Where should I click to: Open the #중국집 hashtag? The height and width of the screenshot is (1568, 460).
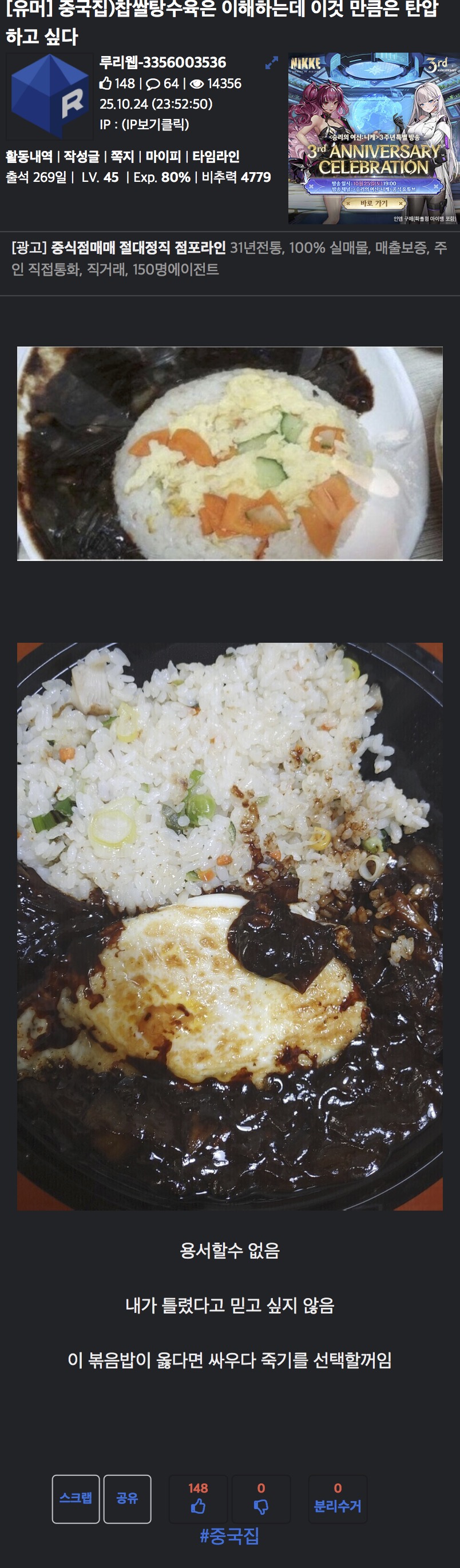(x=229, y=1536)
